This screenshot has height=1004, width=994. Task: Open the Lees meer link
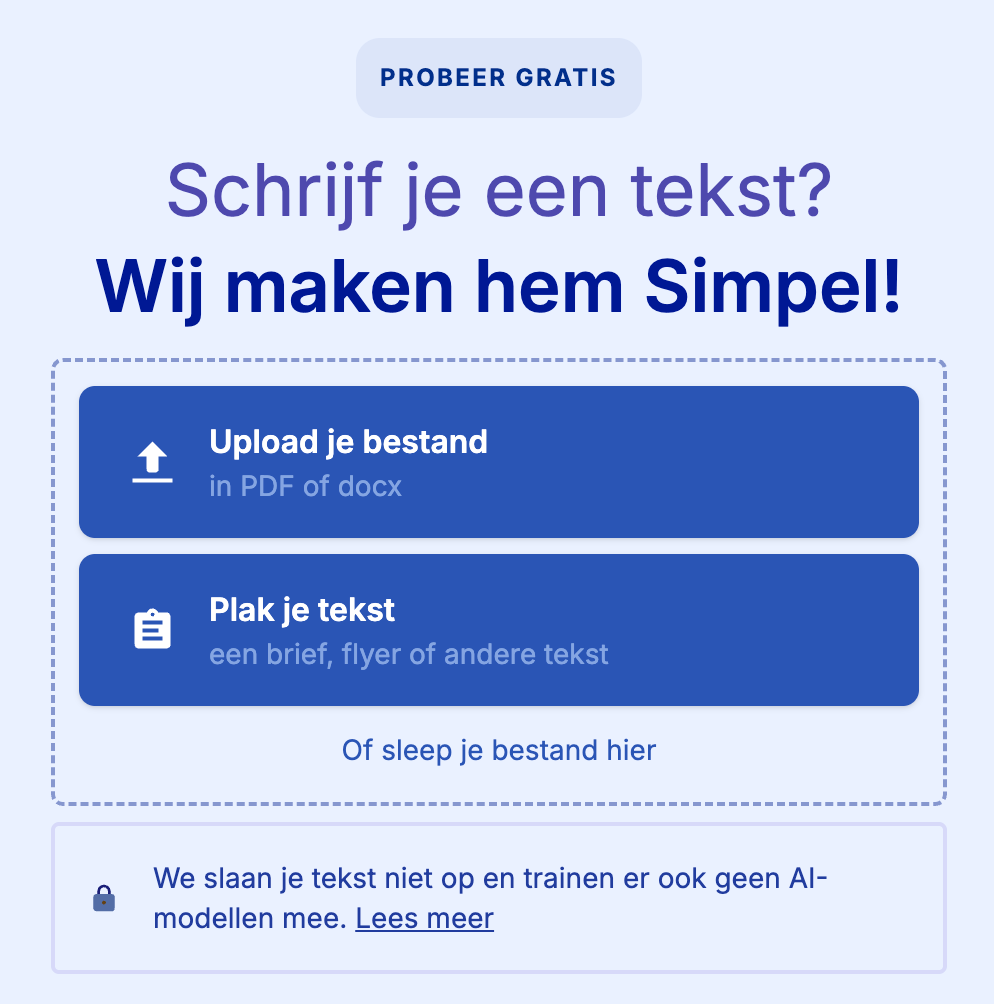pyautogui.click(x=424, y=918)
